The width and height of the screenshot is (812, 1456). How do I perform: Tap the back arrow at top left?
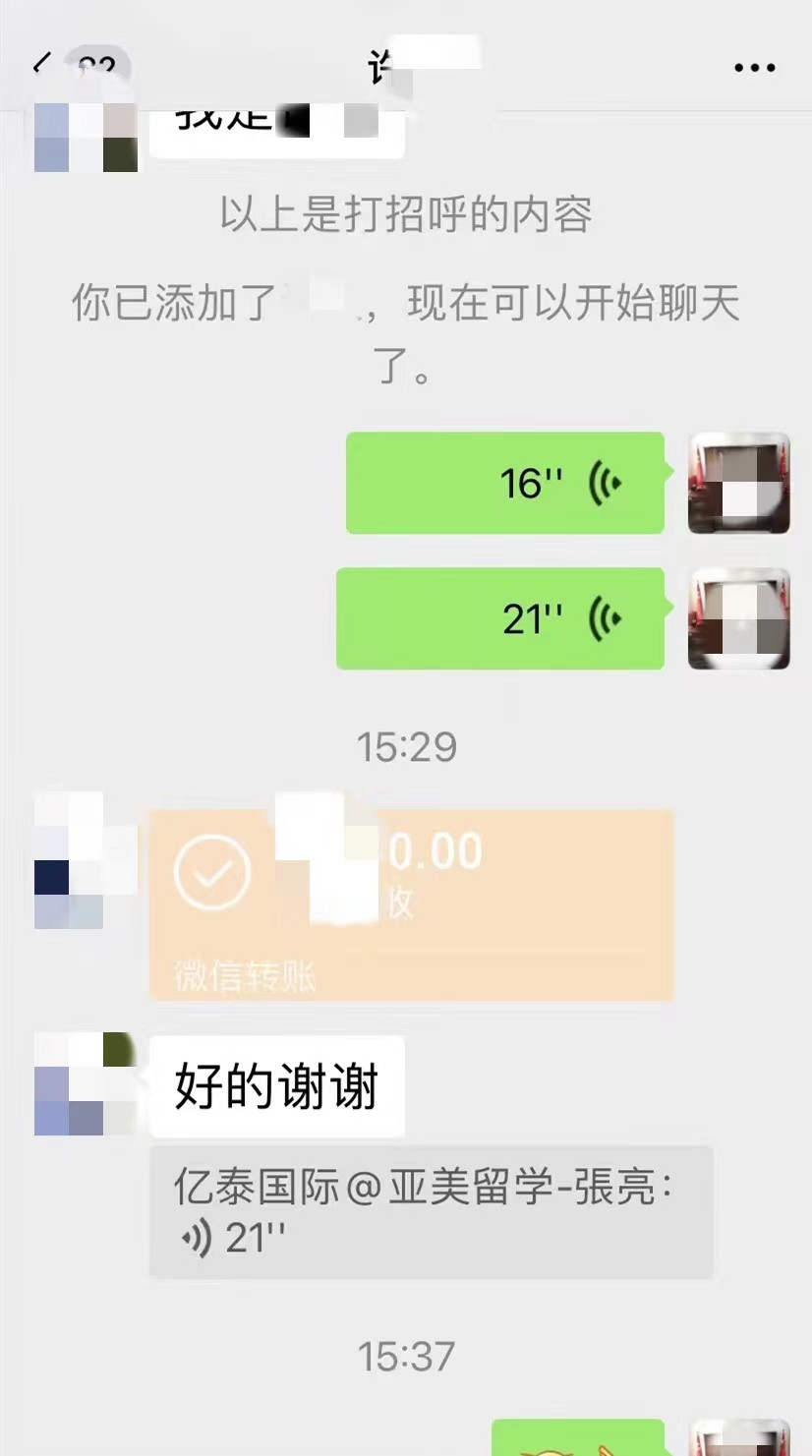[x=38, y=62]
